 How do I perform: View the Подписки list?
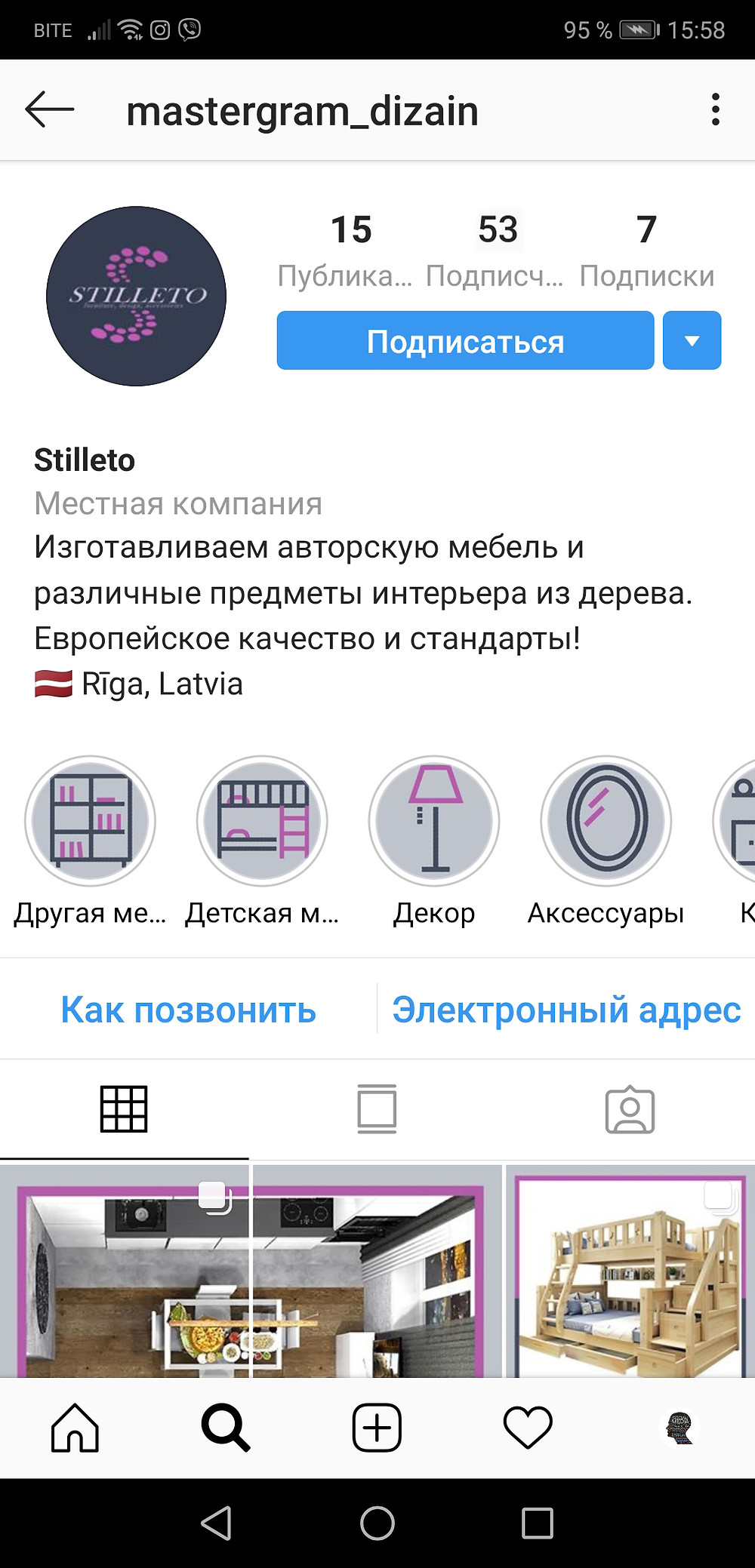pos(646,251)
